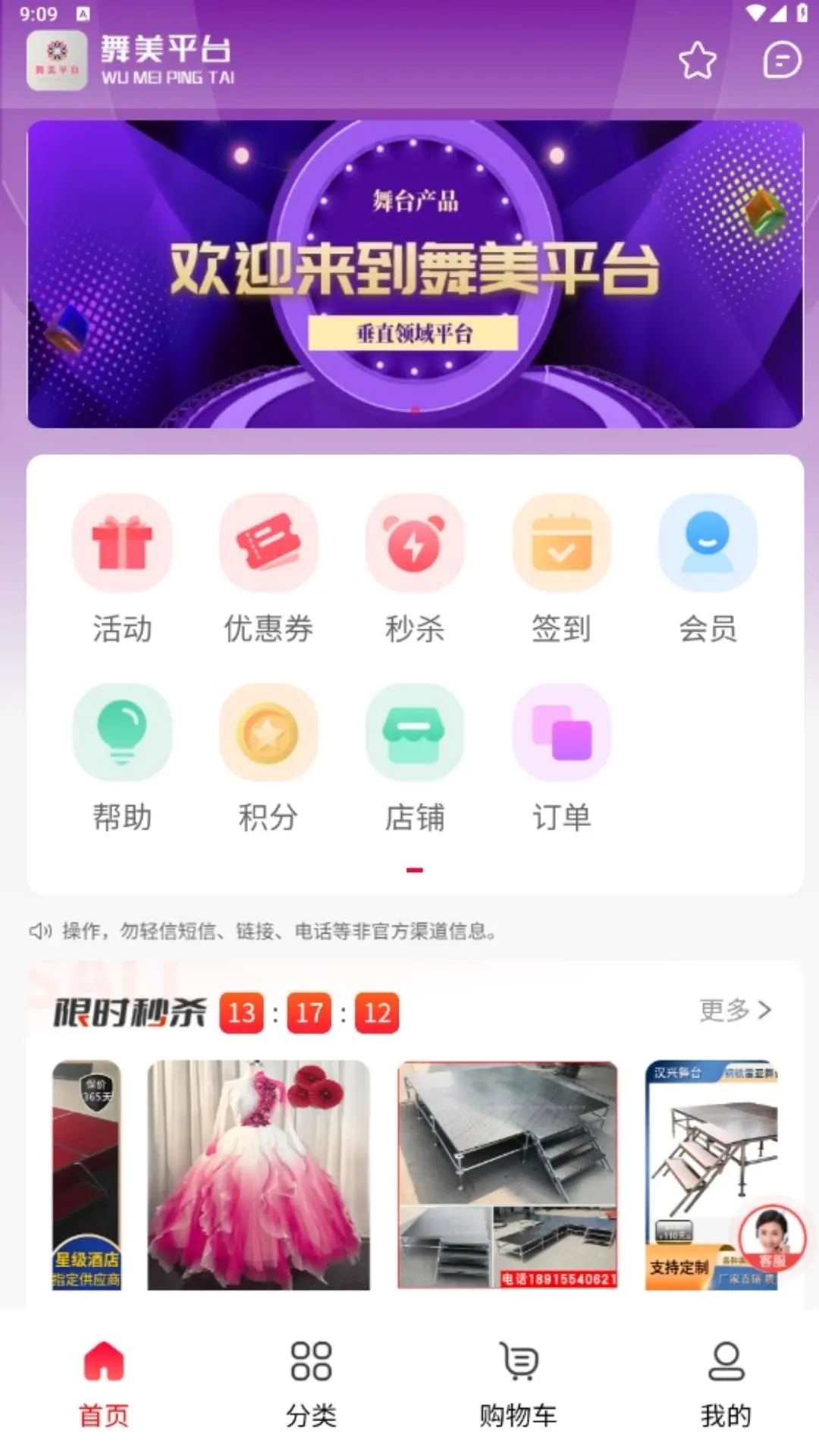Image resolution: width=819 pixels, height=1456 pixels.
Task: Open the 活动 activities icon
Action: [123, 543]
